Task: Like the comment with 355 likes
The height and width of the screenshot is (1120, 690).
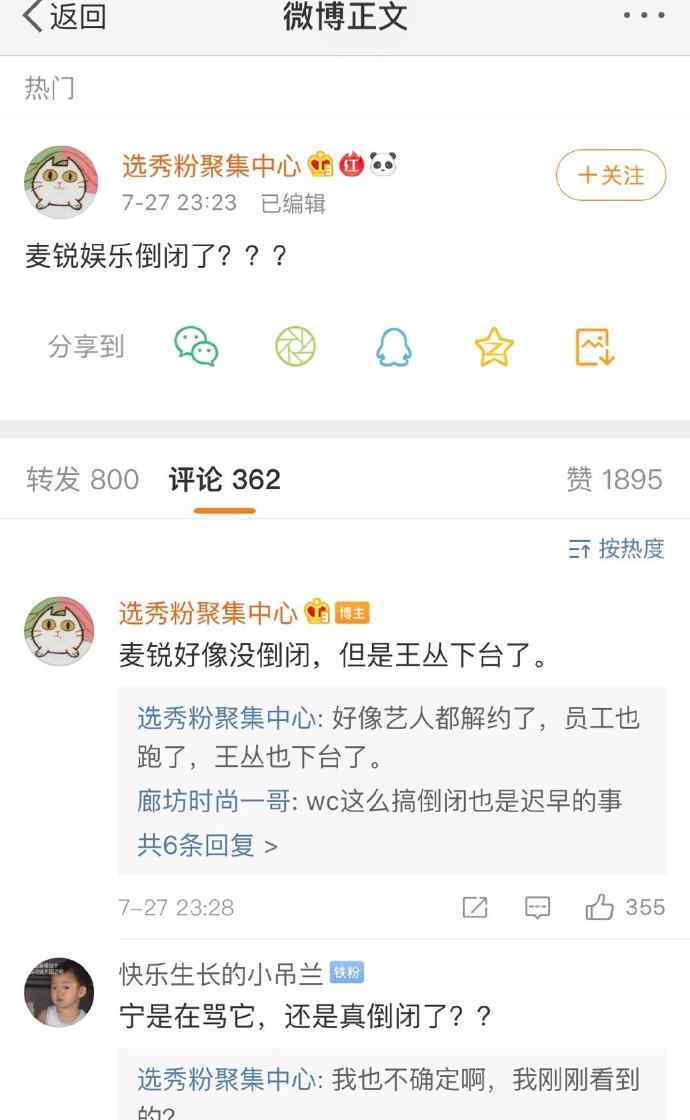Action: coord(601,907)
